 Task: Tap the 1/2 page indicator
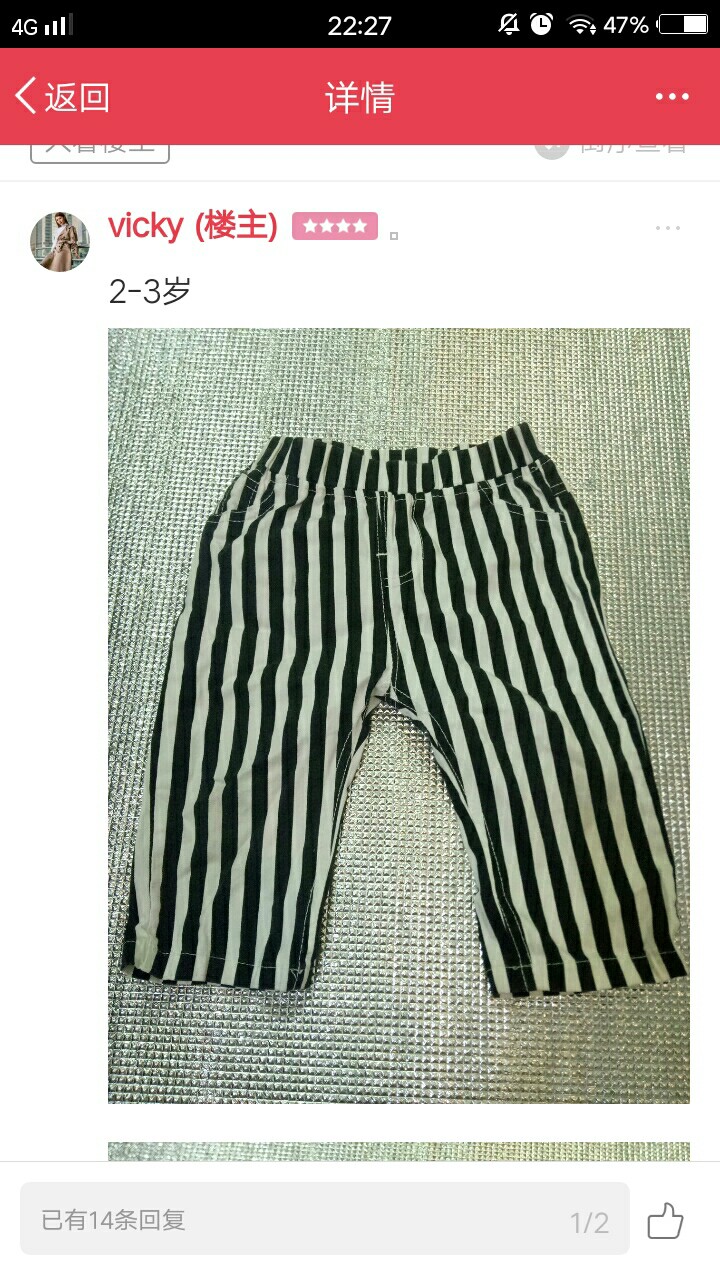[x=589, y=1222]
